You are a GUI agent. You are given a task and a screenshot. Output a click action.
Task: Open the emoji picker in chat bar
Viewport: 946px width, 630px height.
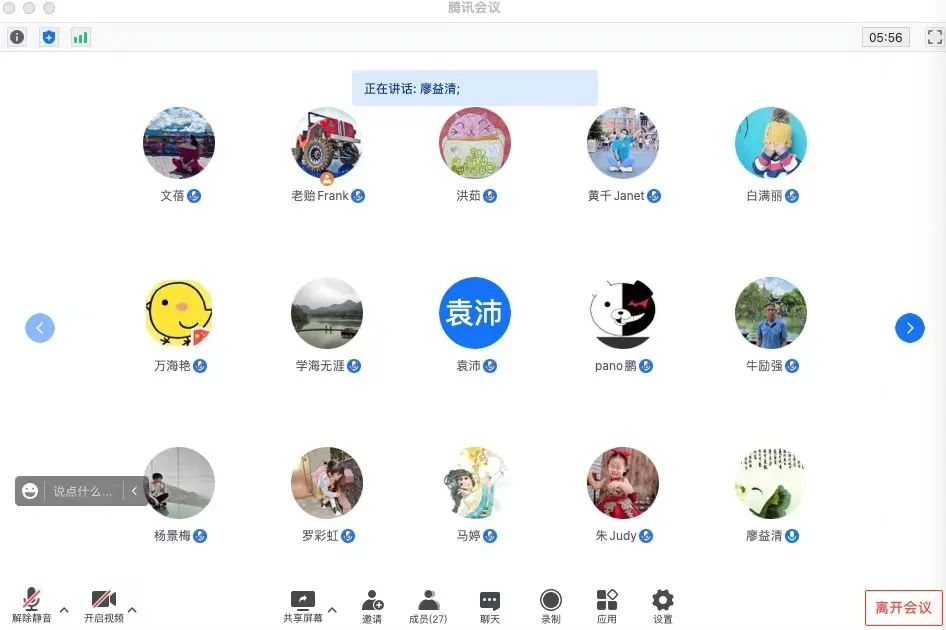pos(30,491)
